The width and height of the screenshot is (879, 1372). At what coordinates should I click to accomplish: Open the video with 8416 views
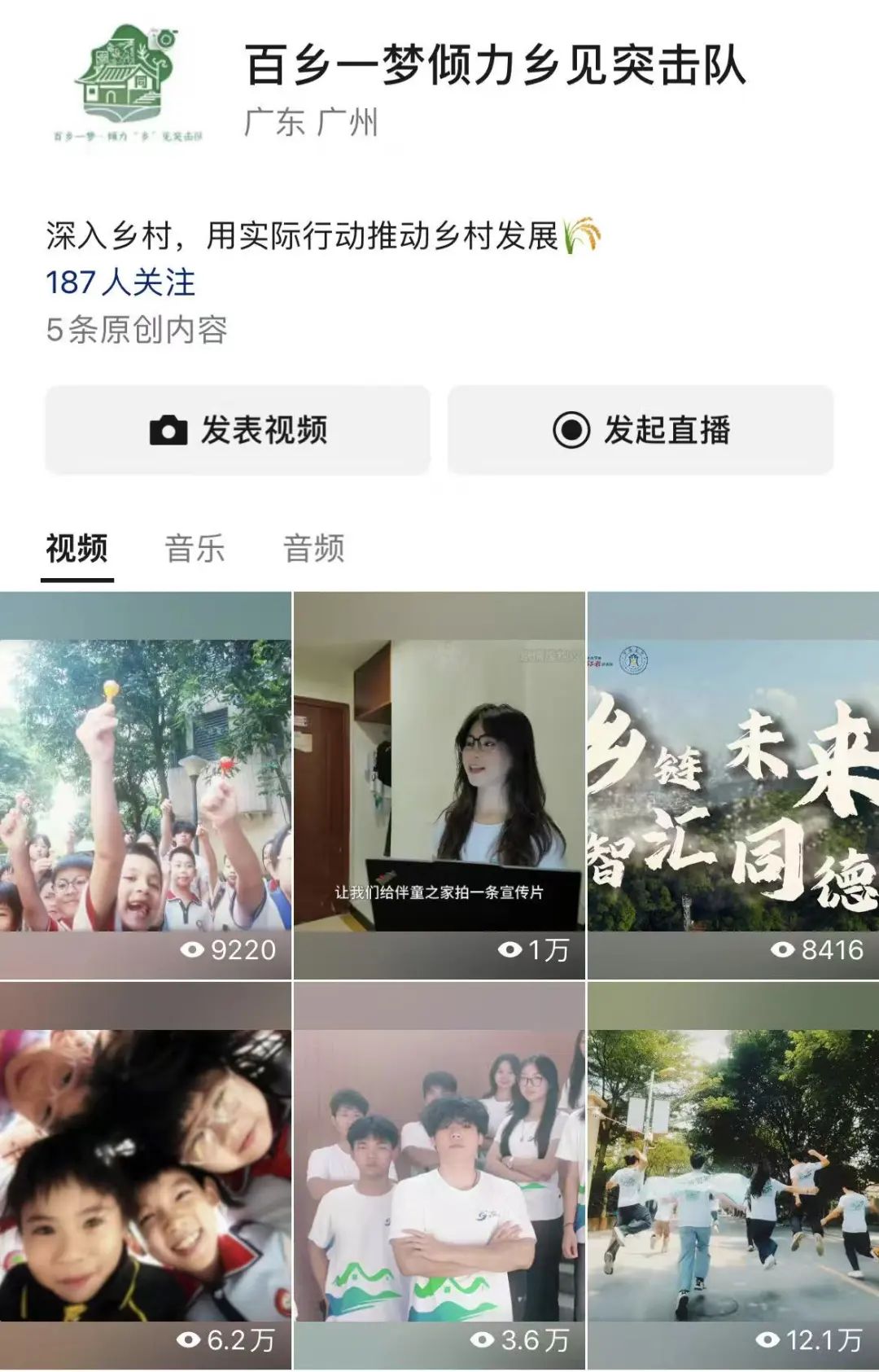tap(732, 784)
